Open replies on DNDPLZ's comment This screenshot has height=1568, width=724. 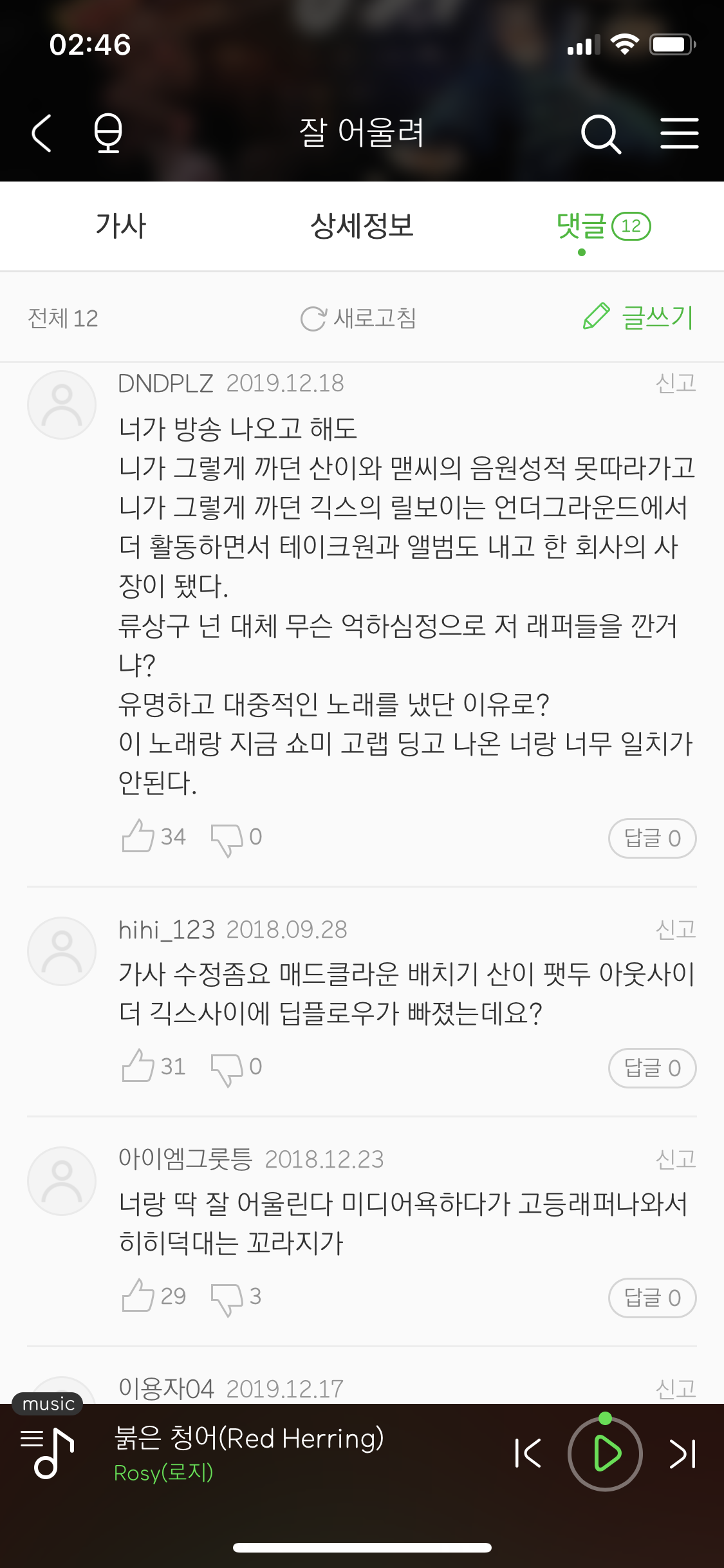652,838
